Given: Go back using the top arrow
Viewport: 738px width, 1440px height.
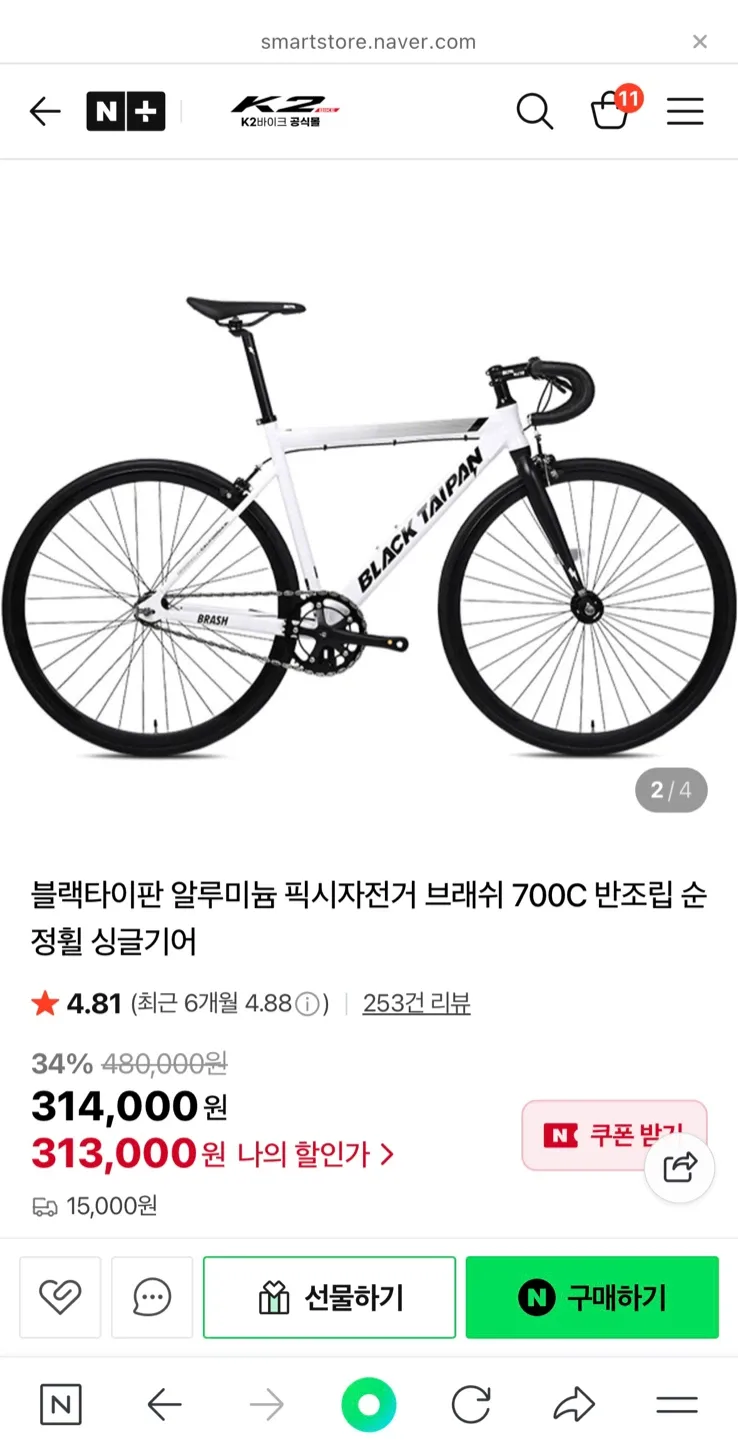Looking at the screenshot, I should point(45,111).
